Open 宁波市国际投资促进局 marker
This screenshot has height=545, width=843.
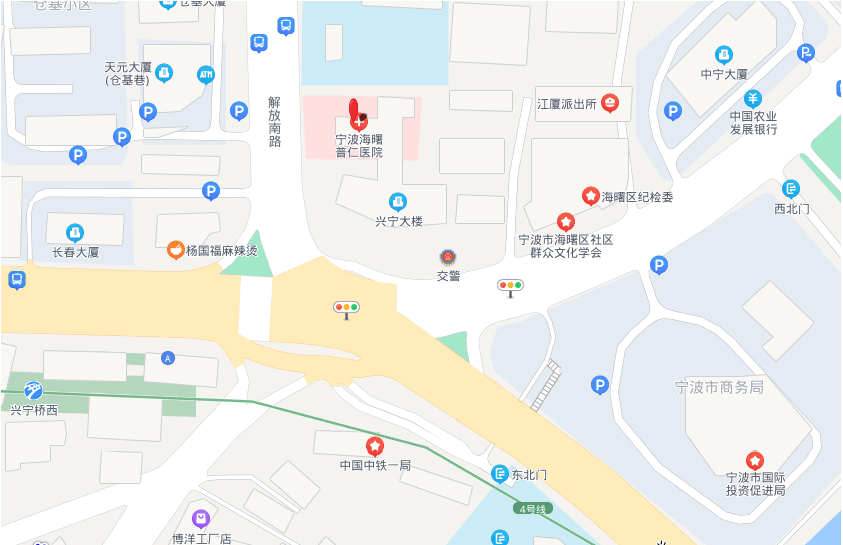[755, 461]
